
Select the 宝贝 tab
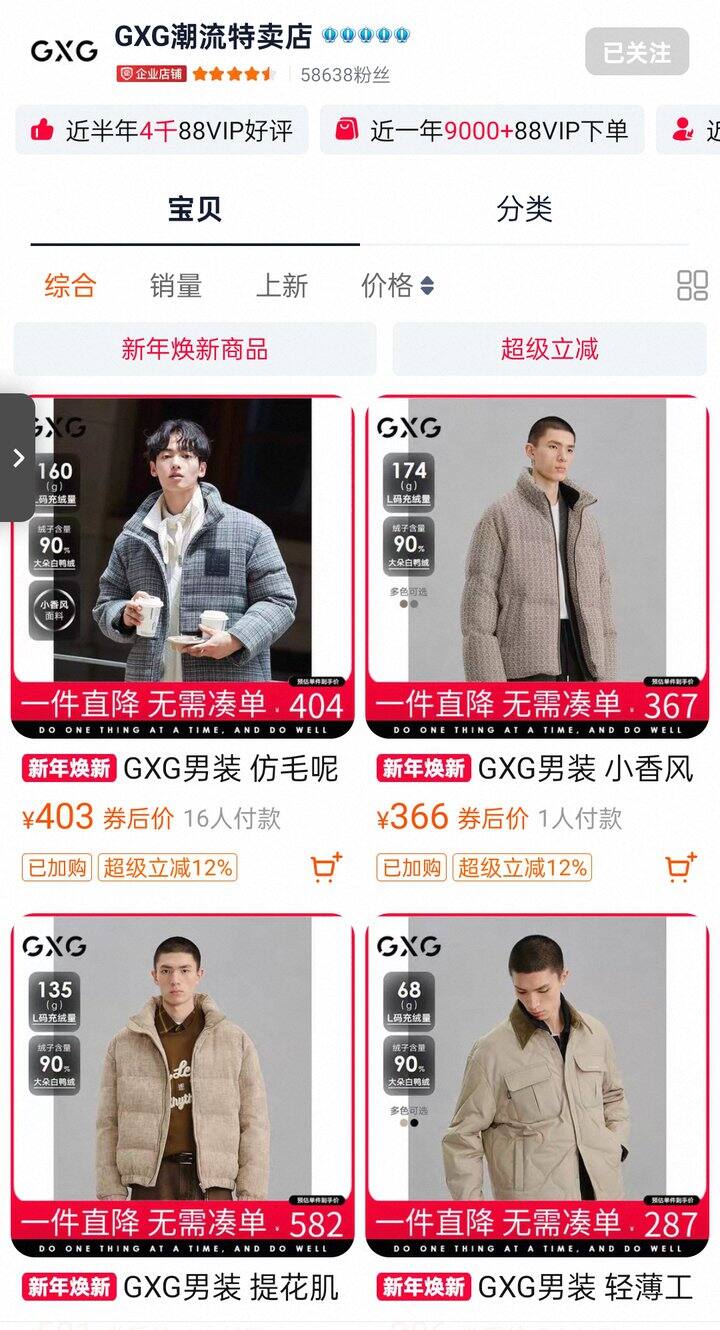pos(194,209)
